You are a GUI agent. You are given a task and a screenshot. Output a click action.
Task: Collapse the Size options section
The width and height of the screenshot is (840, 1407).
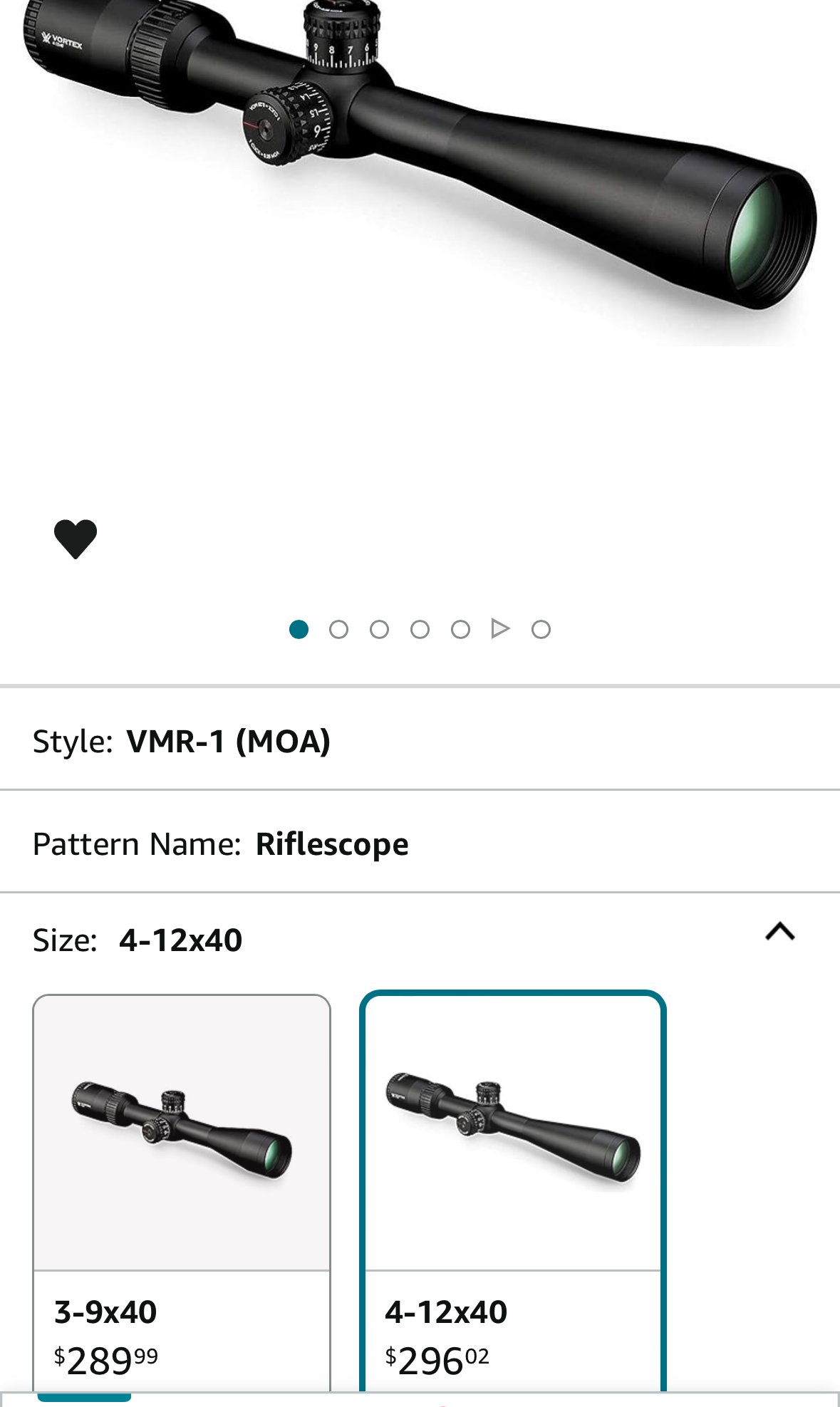[779, 932]
